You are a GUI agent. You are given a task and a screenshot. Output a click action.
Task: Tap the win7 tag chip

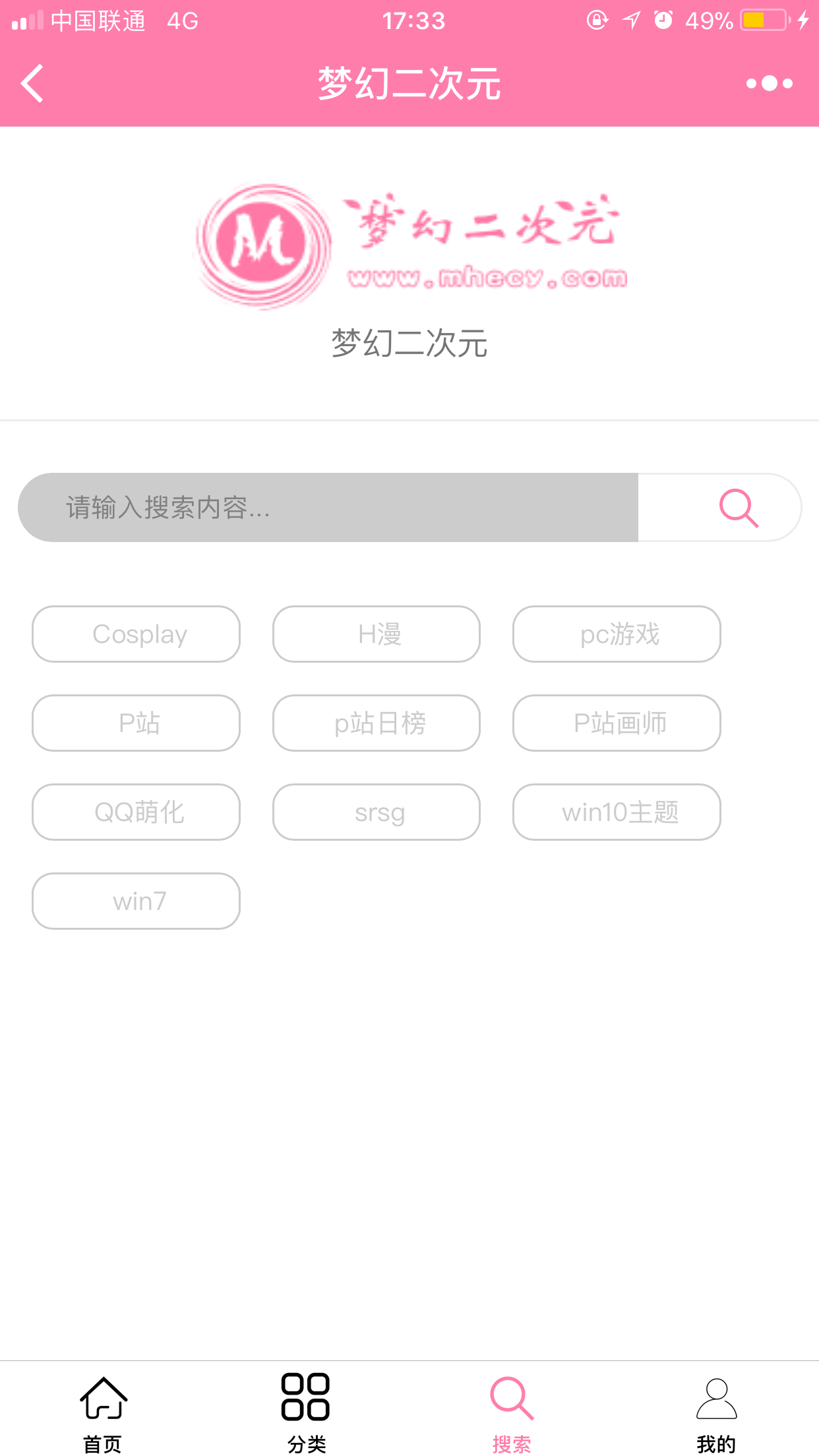[x=136, y=901]
